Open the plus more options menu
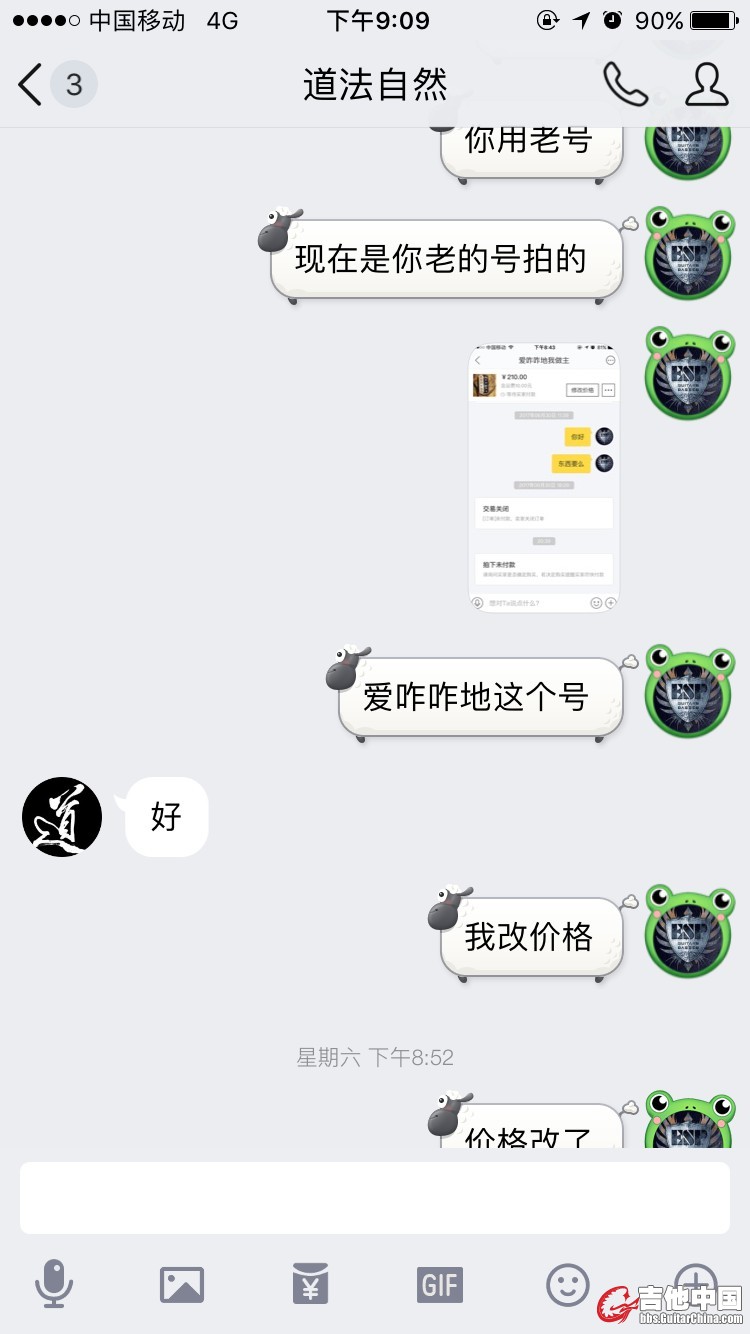Image resolution: width=750 pixels, height=1334 pixels. (696, 1281)
